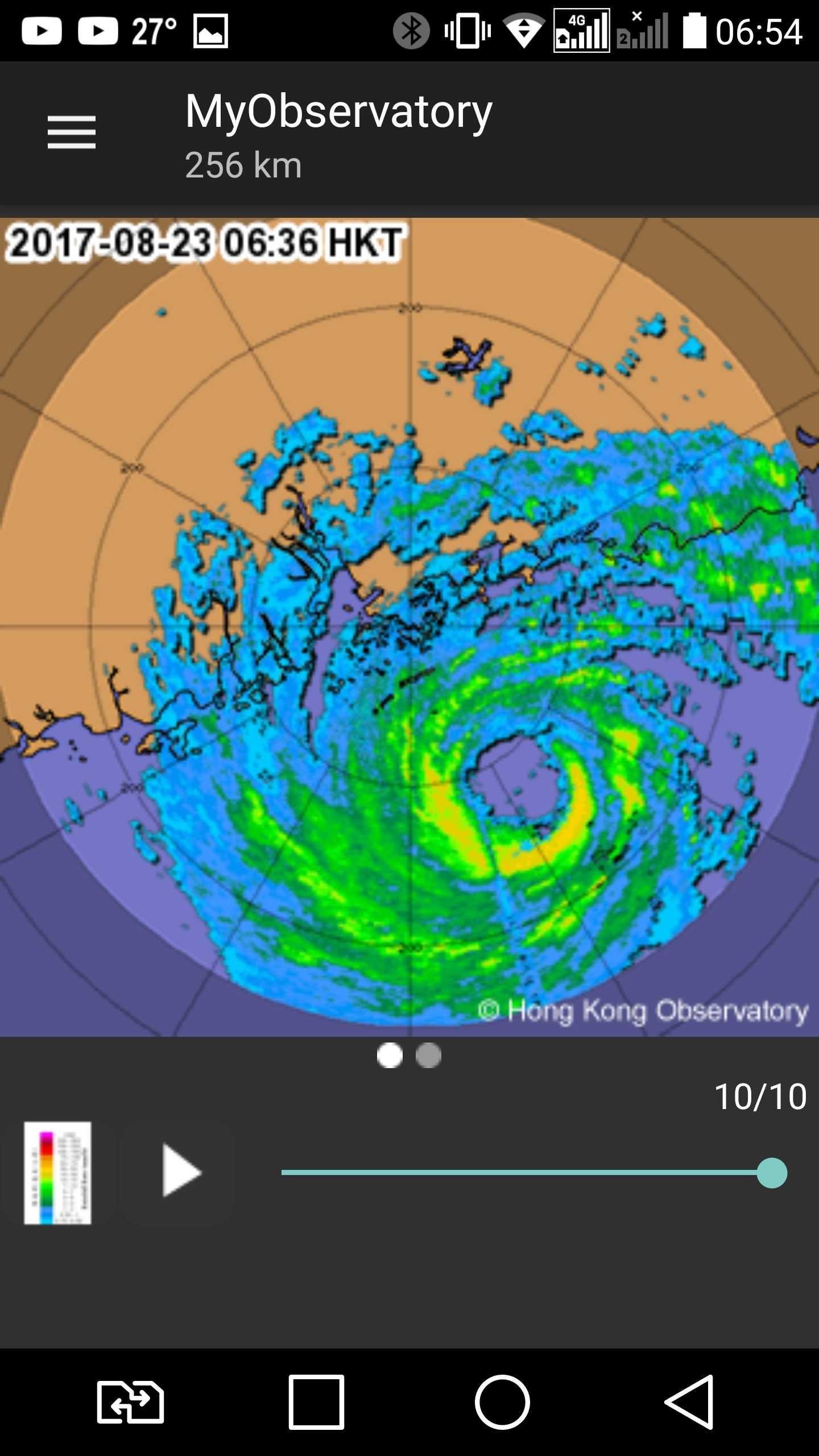Open the hamburger drawer menu
Screen dimensions: 819x1456
tap(72, 133)
